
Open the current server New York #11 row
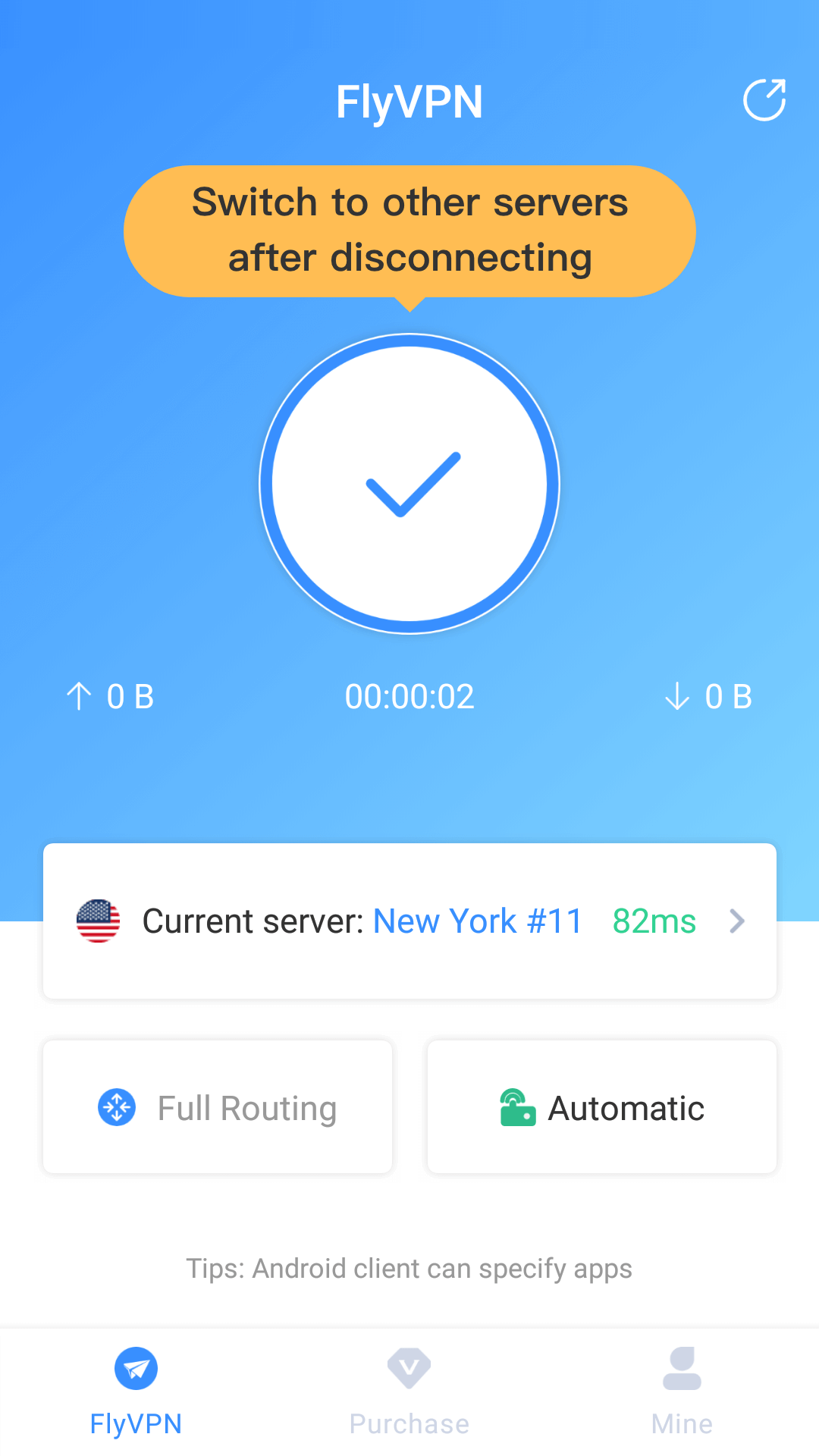point(409,921)
